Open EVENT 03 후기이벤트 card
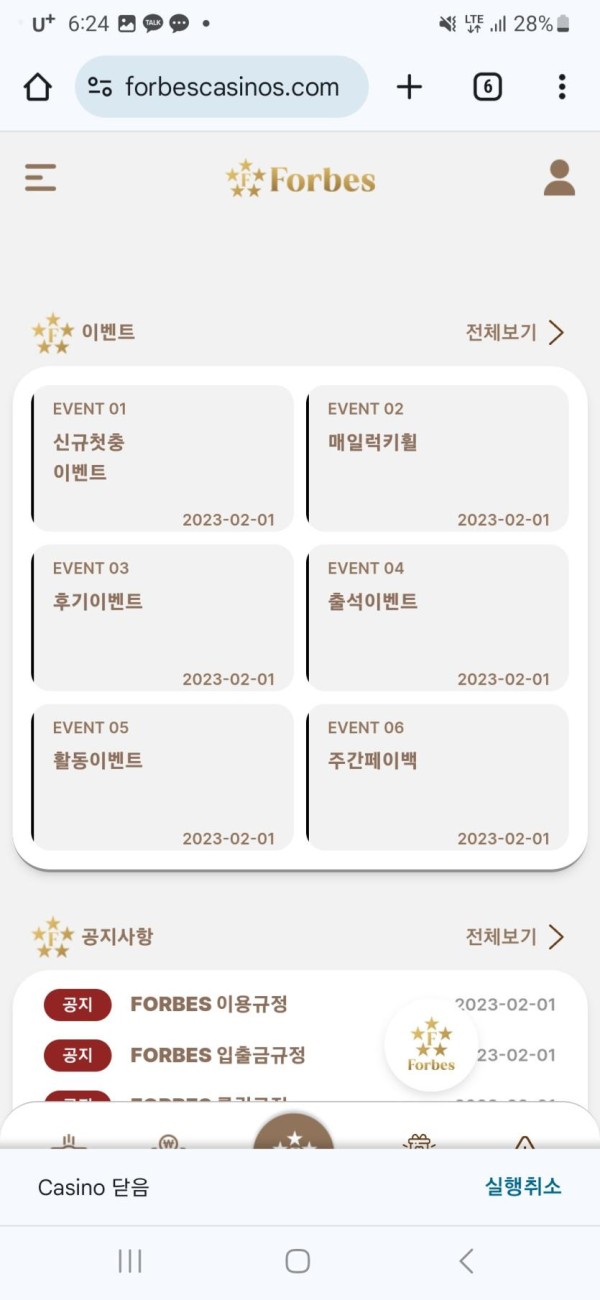 click(x=163, y=617)
